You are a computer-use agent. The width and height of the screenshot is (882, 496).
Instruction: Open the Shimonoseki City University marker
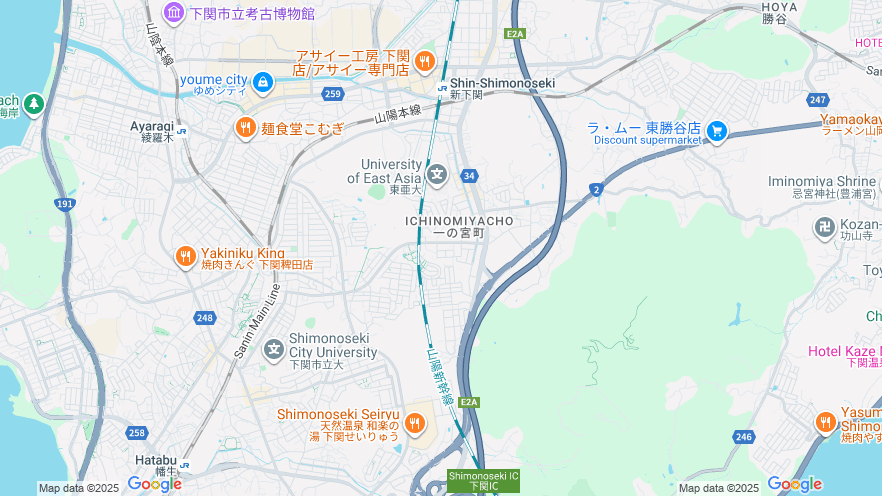(273, 350)
